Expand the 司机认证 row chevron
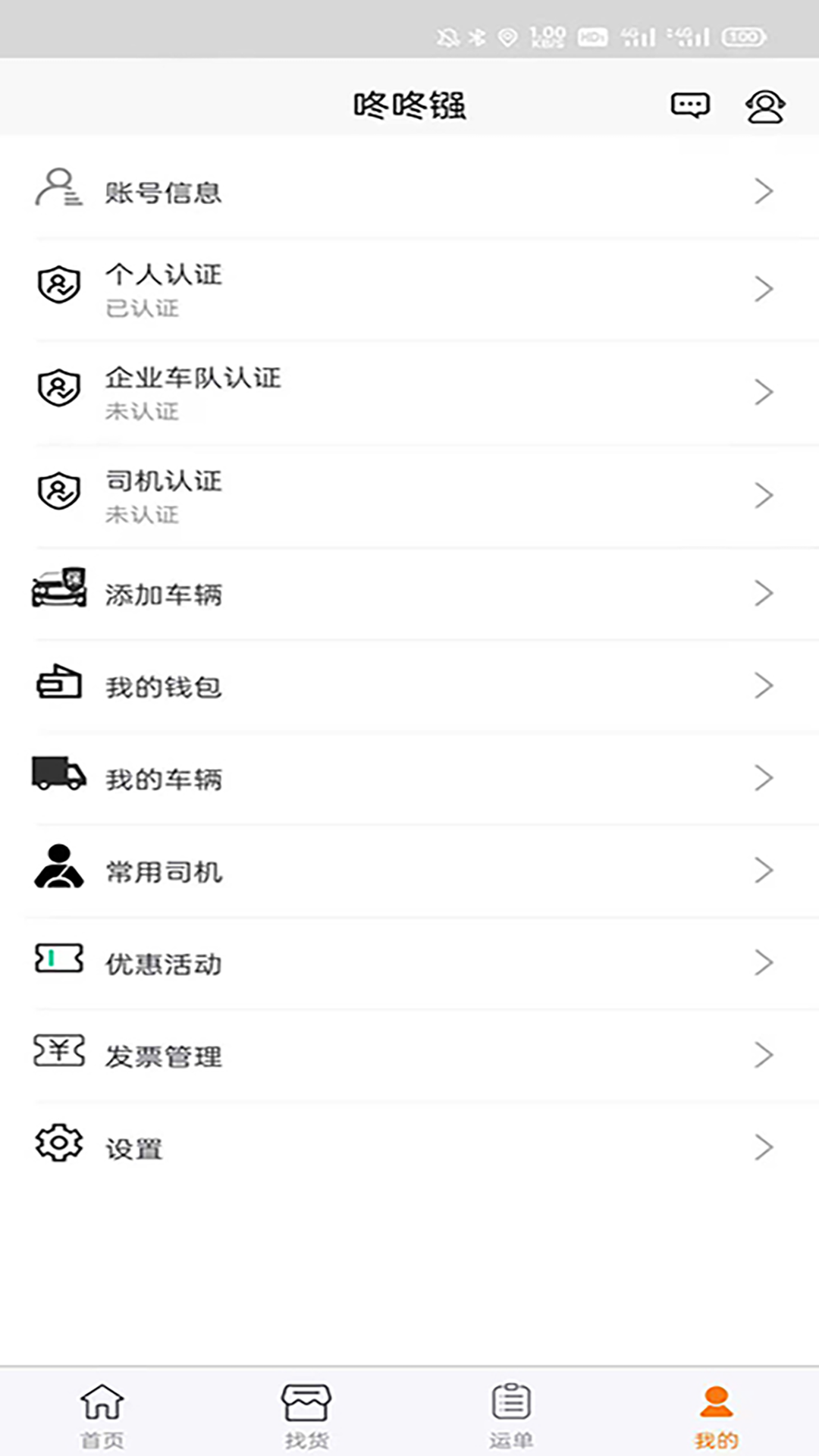 tap(764, 495)
